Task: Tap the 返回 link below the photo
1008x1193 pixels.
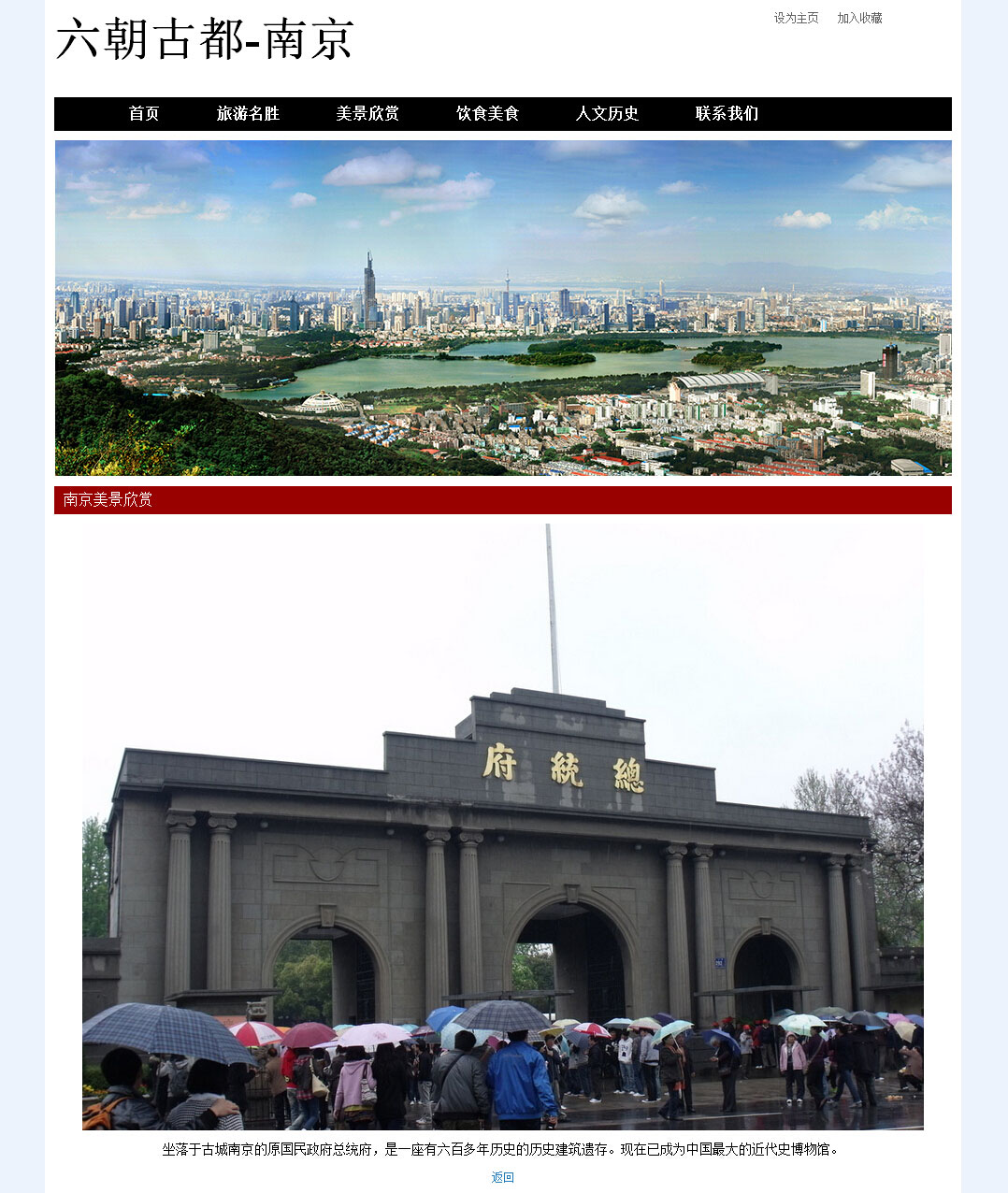Action: (x=503, y=1177)
